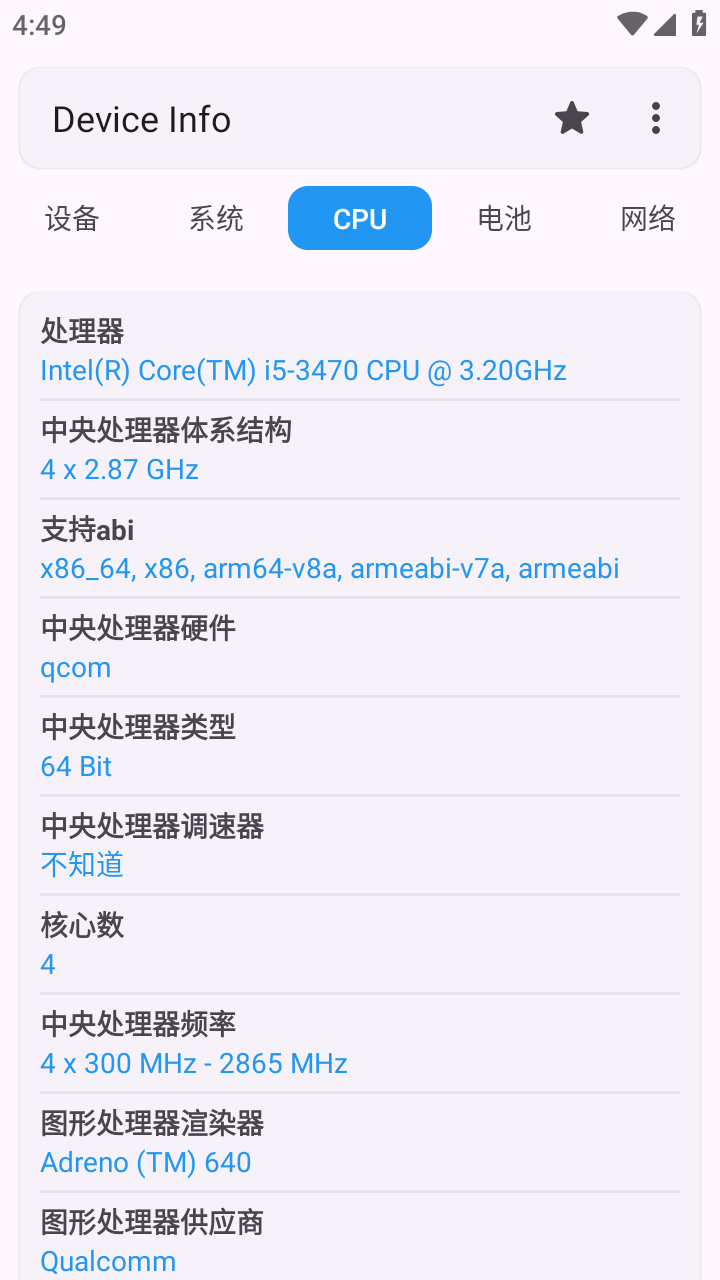Tap the 不知道 governor value
Image resolution: width=720 pixels, height=1280 pixels.
(81, 864)
